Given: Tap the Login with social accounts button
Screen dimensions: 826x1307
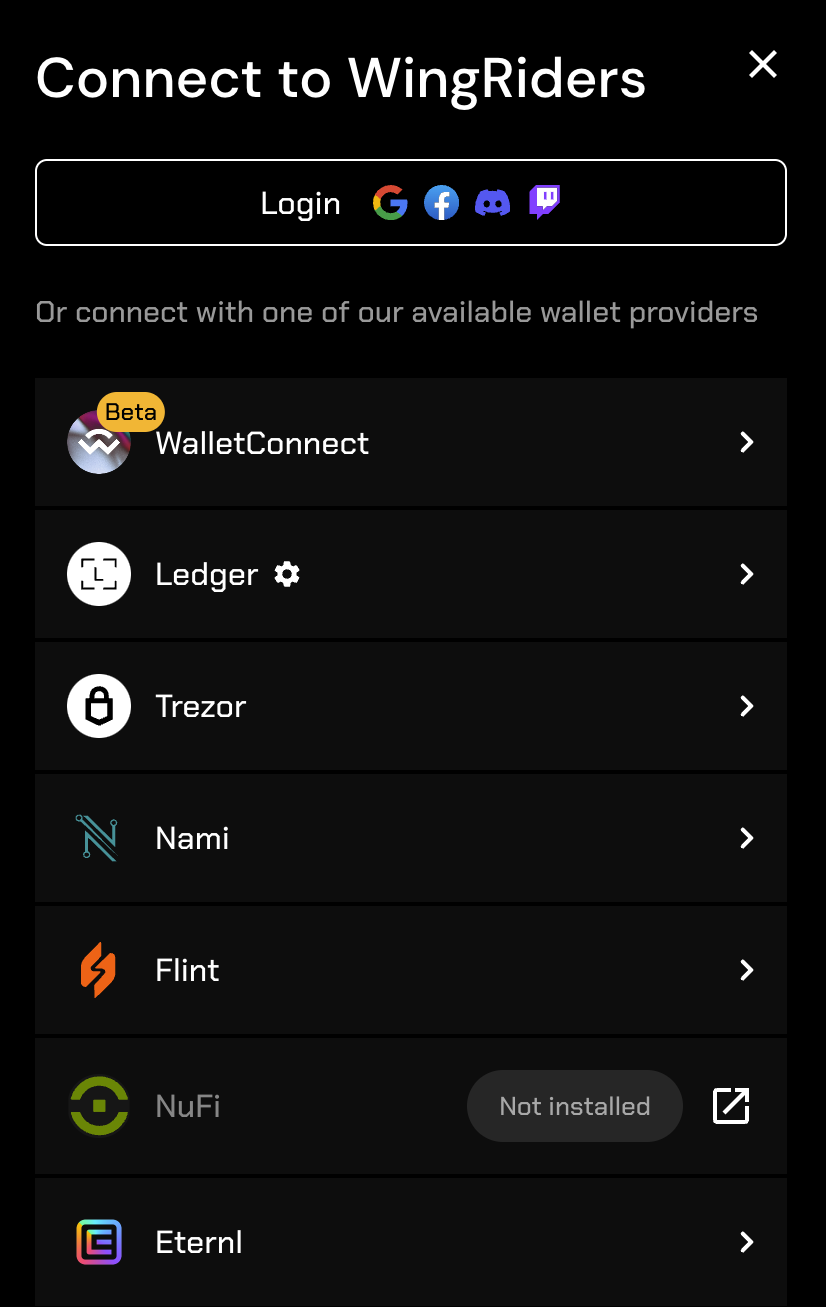Looking at the screenshot, I should tap(411, 203).
